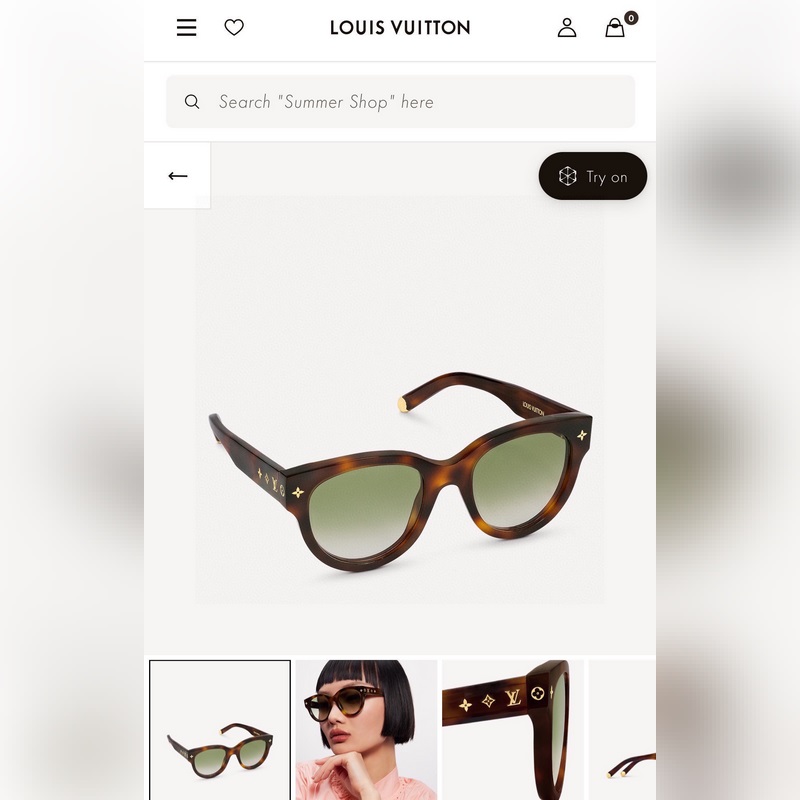Go back with the arrow button
Viewport: 800px width, 800px height.
pos(178,176)
